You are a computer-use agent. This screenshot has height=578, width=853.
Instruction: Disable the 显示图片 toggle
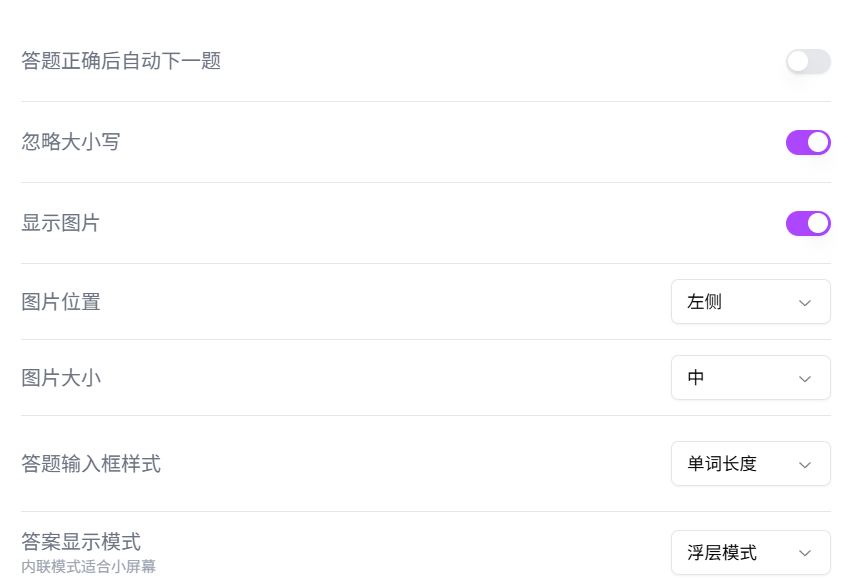(808, 223)
